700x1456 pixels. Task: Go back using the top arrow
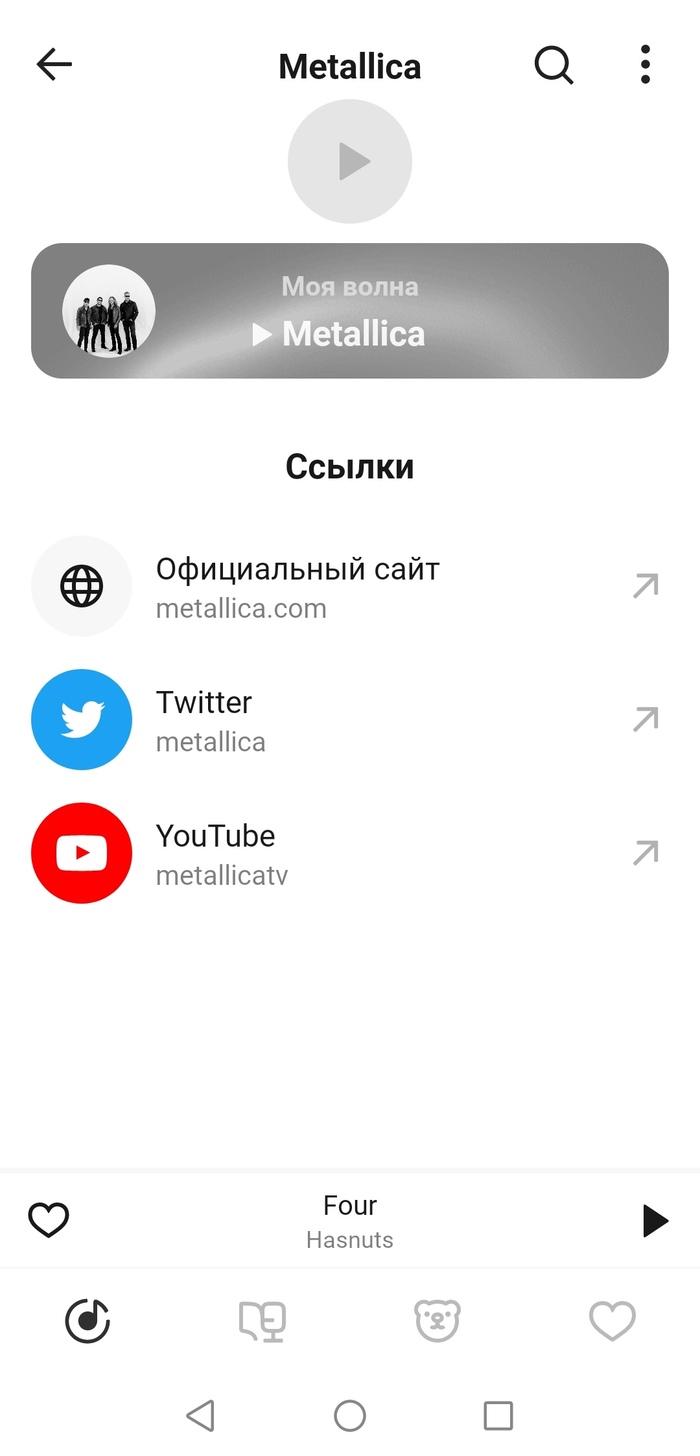coord(54,65)
